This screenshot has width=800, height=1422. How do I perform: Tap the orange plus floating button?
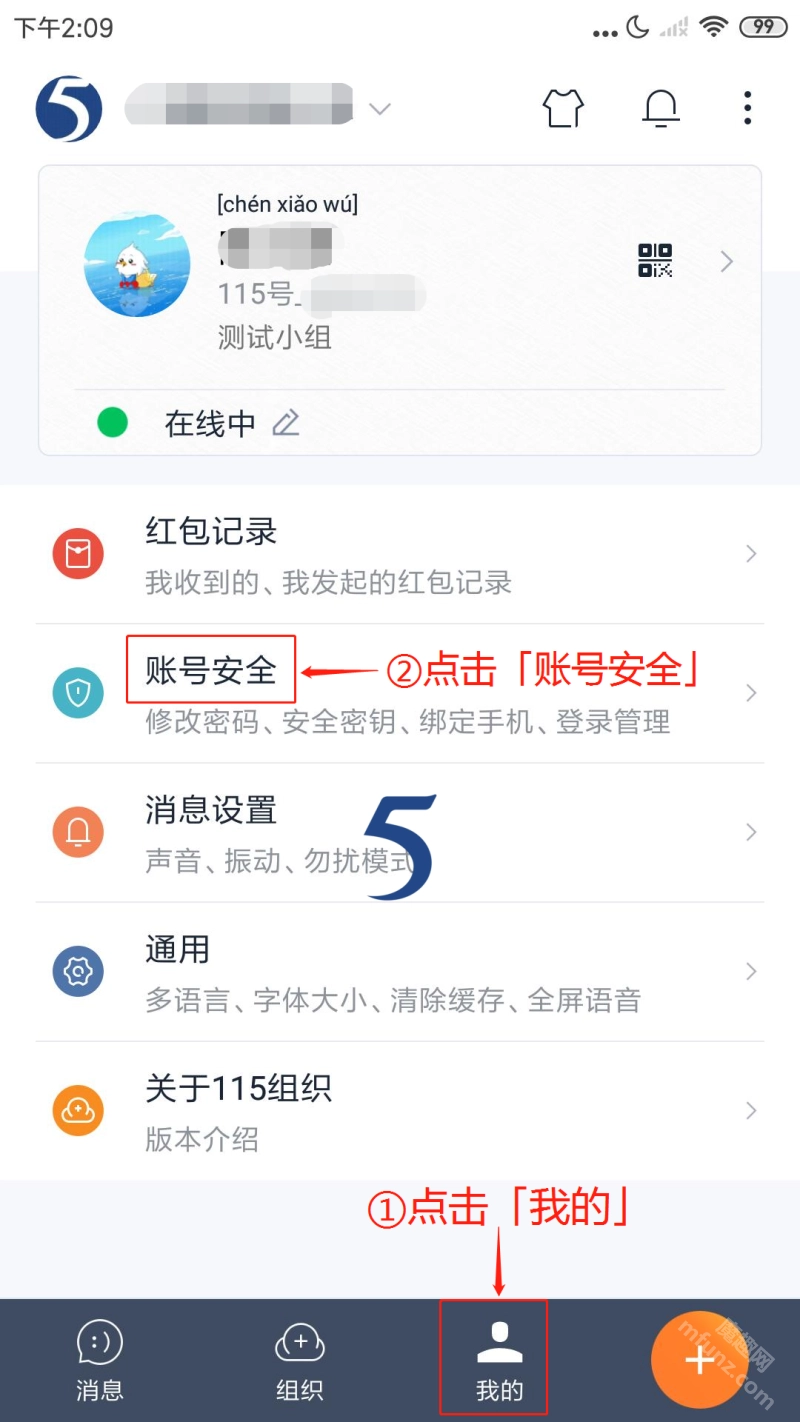[x=699, y=1360]
